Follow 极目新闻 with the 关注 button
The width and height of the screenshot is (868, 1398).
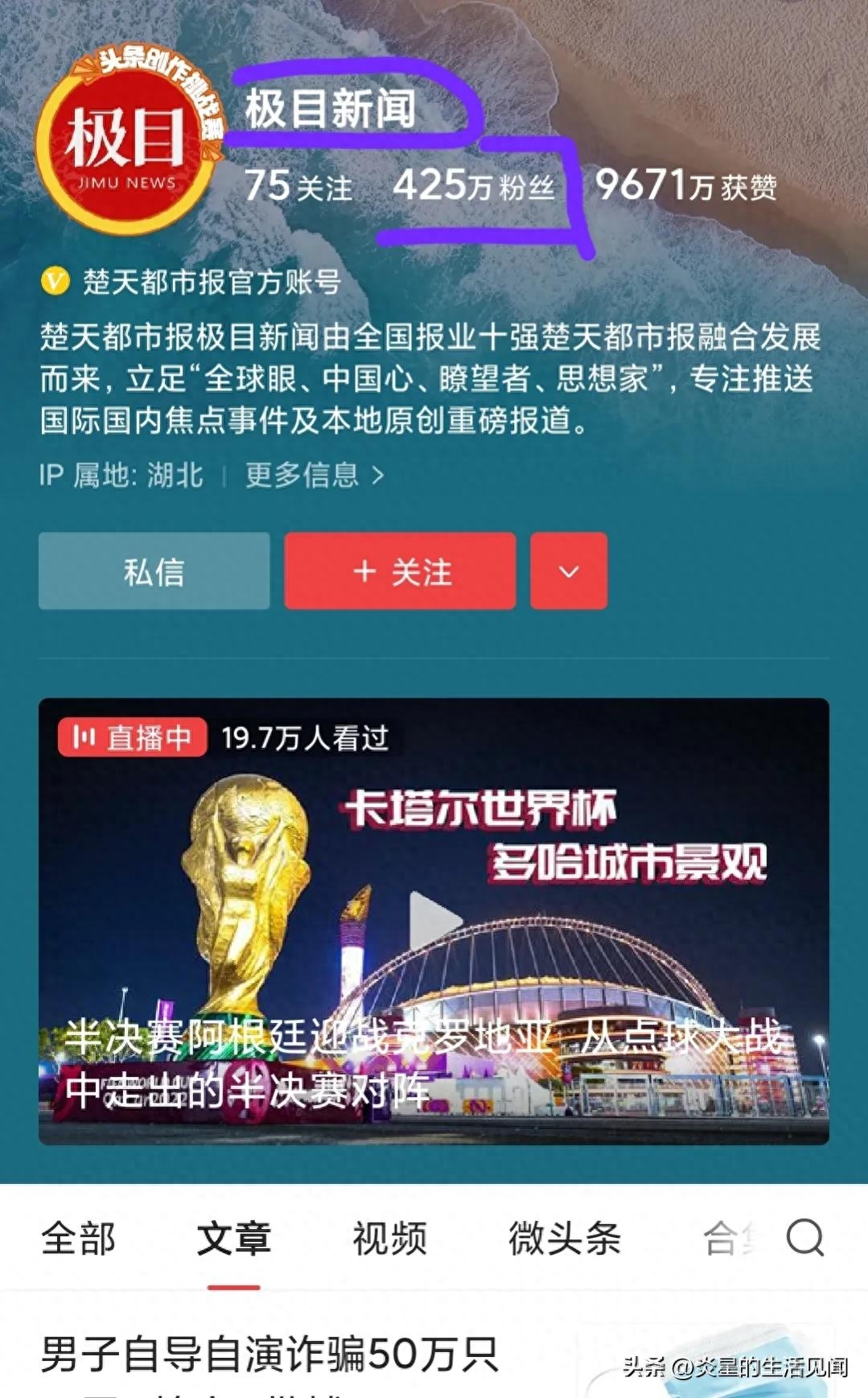click(x=400, y=571)
